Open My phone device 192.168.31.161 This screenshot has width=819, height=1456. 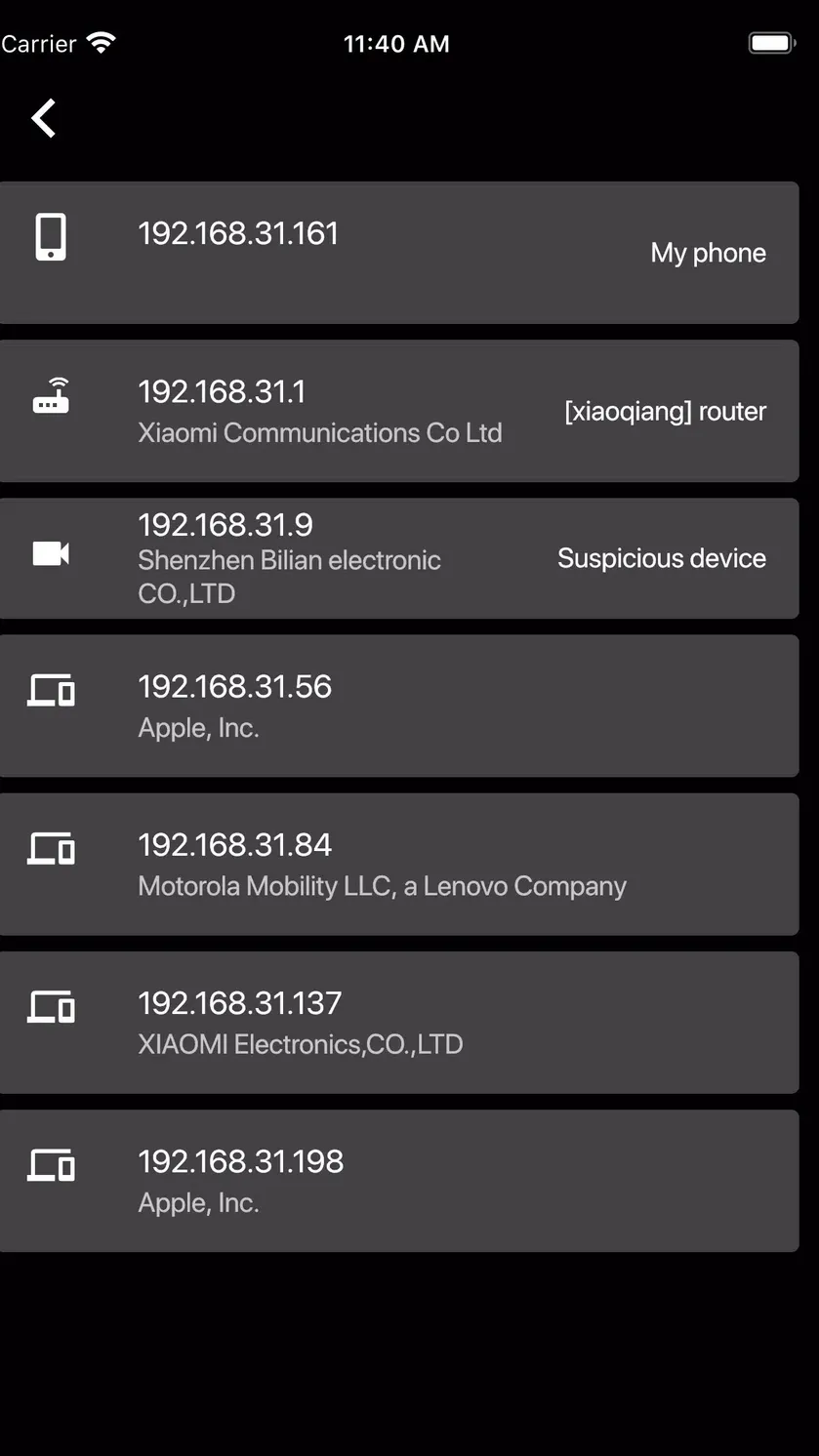pyautogui.click(x=399, y=253)
